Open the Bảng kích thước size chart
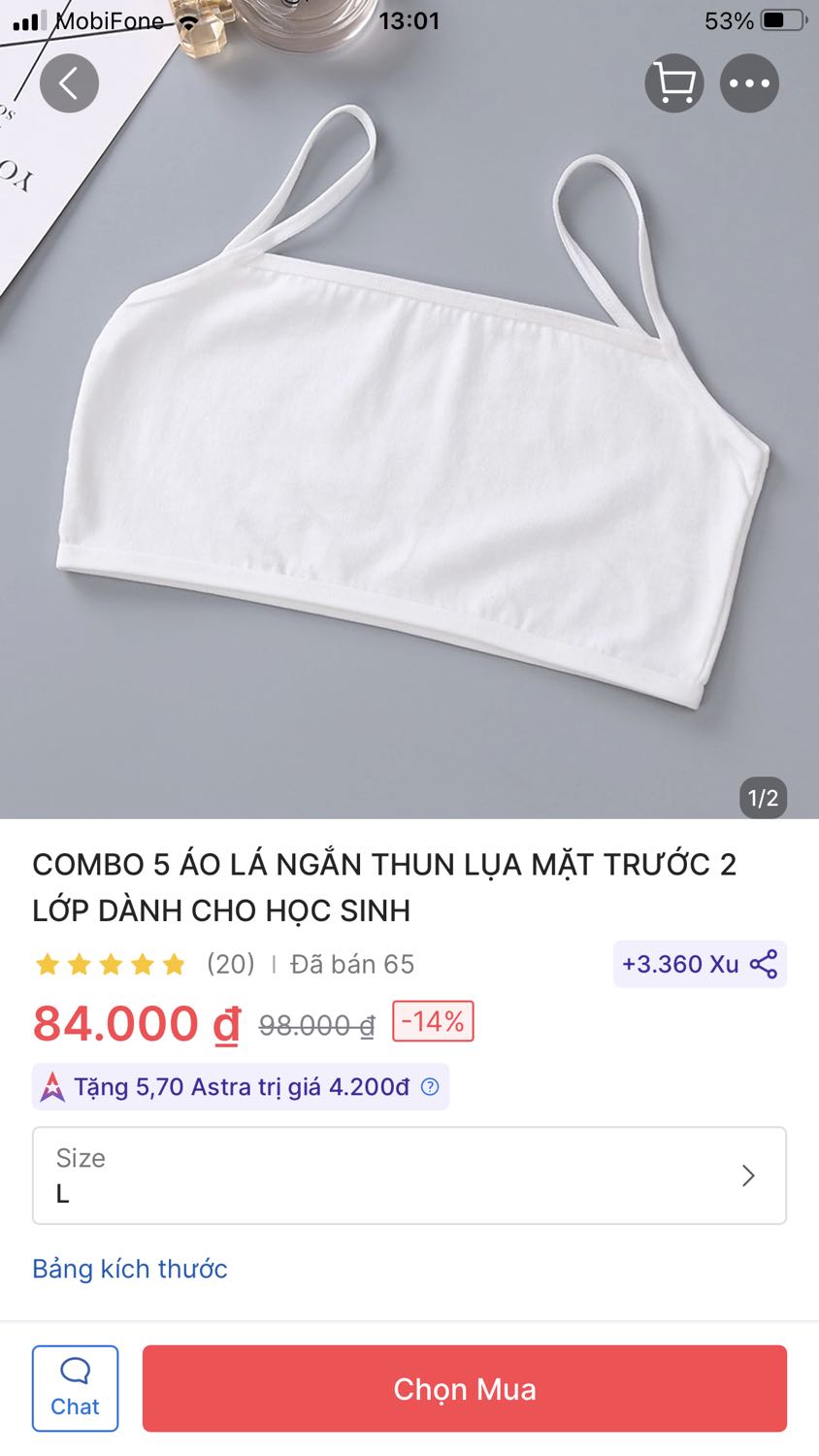Viewport: 819px width, 1456px height. point(129,1269)
